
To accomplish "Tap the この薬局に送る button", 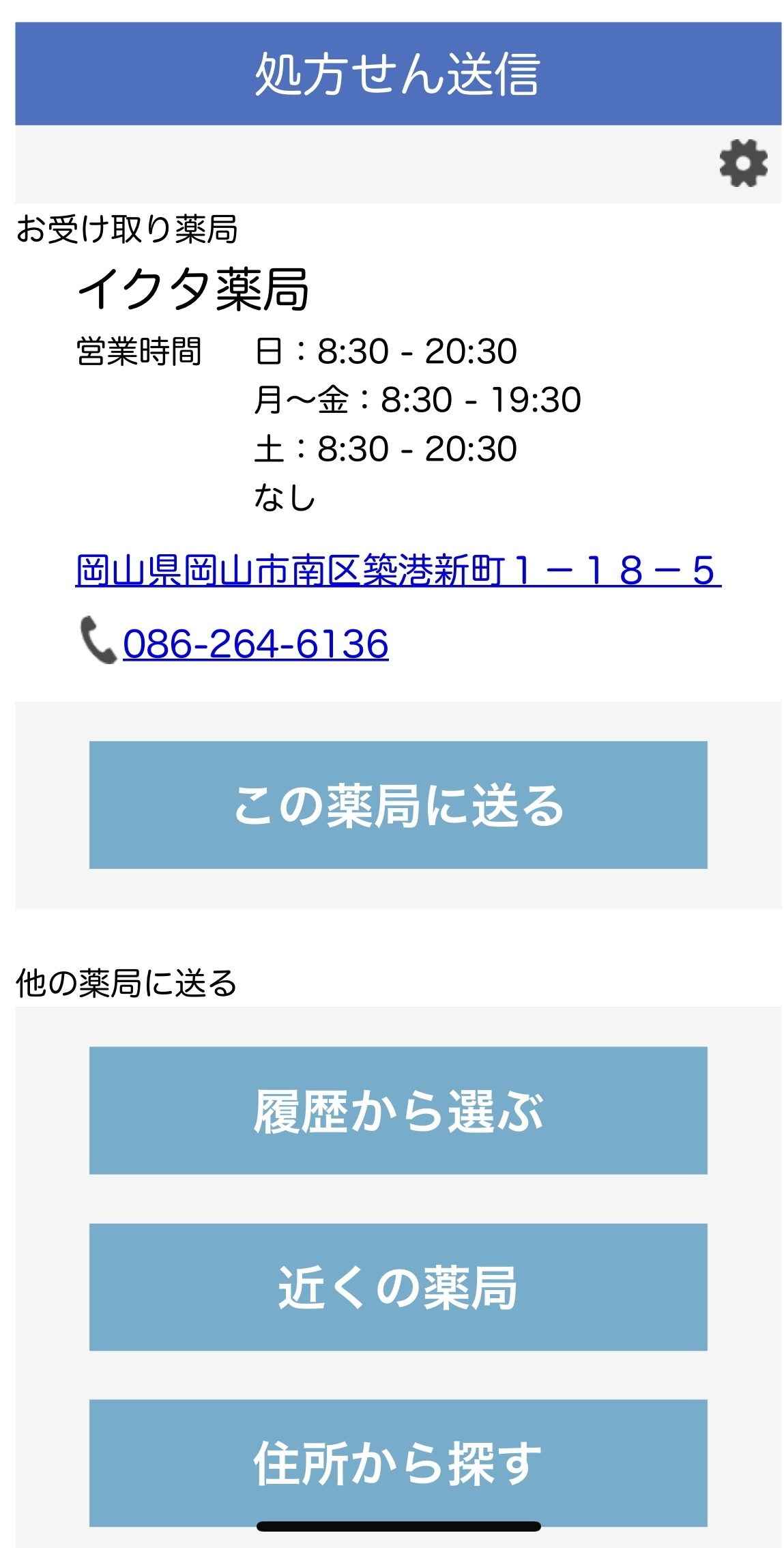I will pos(398,805).
